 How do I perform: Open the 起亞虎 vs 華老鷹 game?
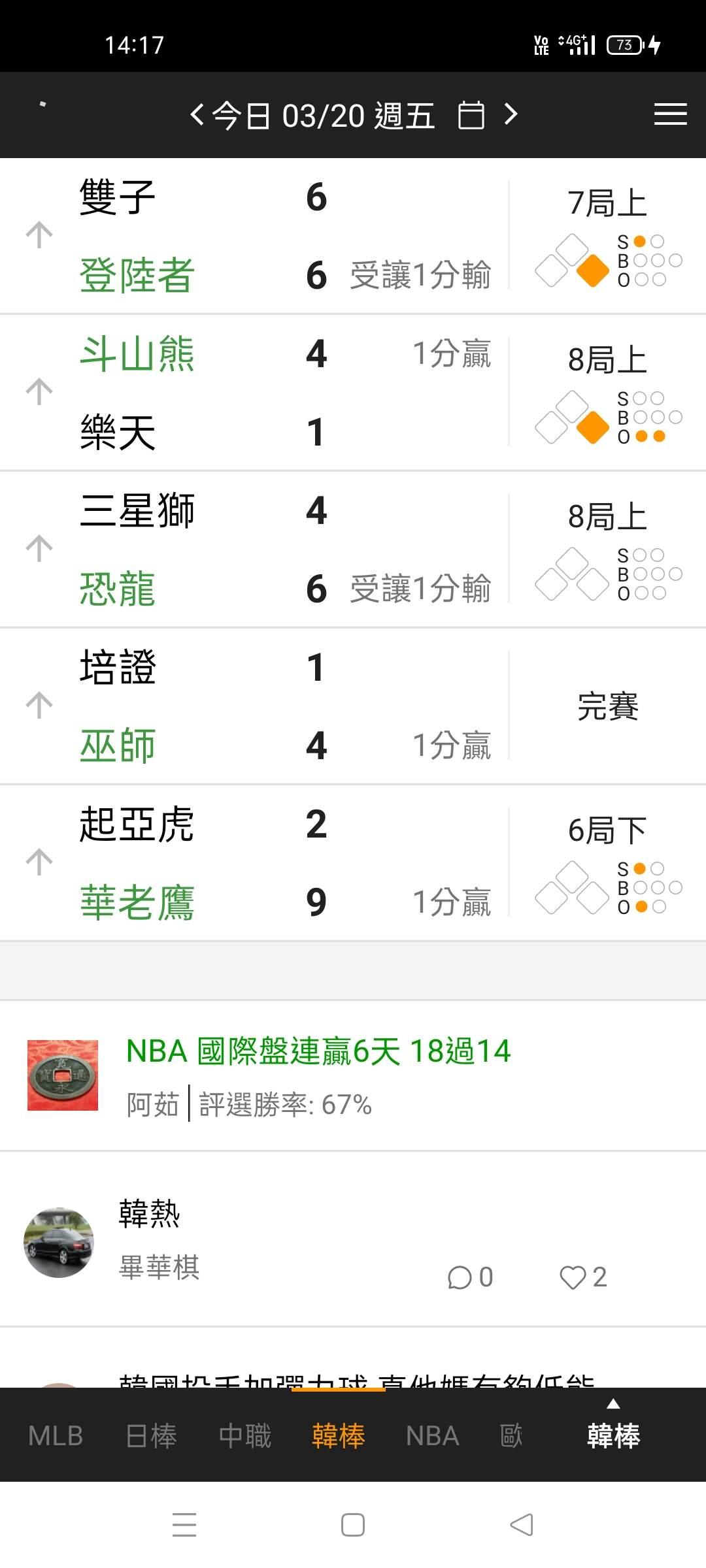click(261, 862)
